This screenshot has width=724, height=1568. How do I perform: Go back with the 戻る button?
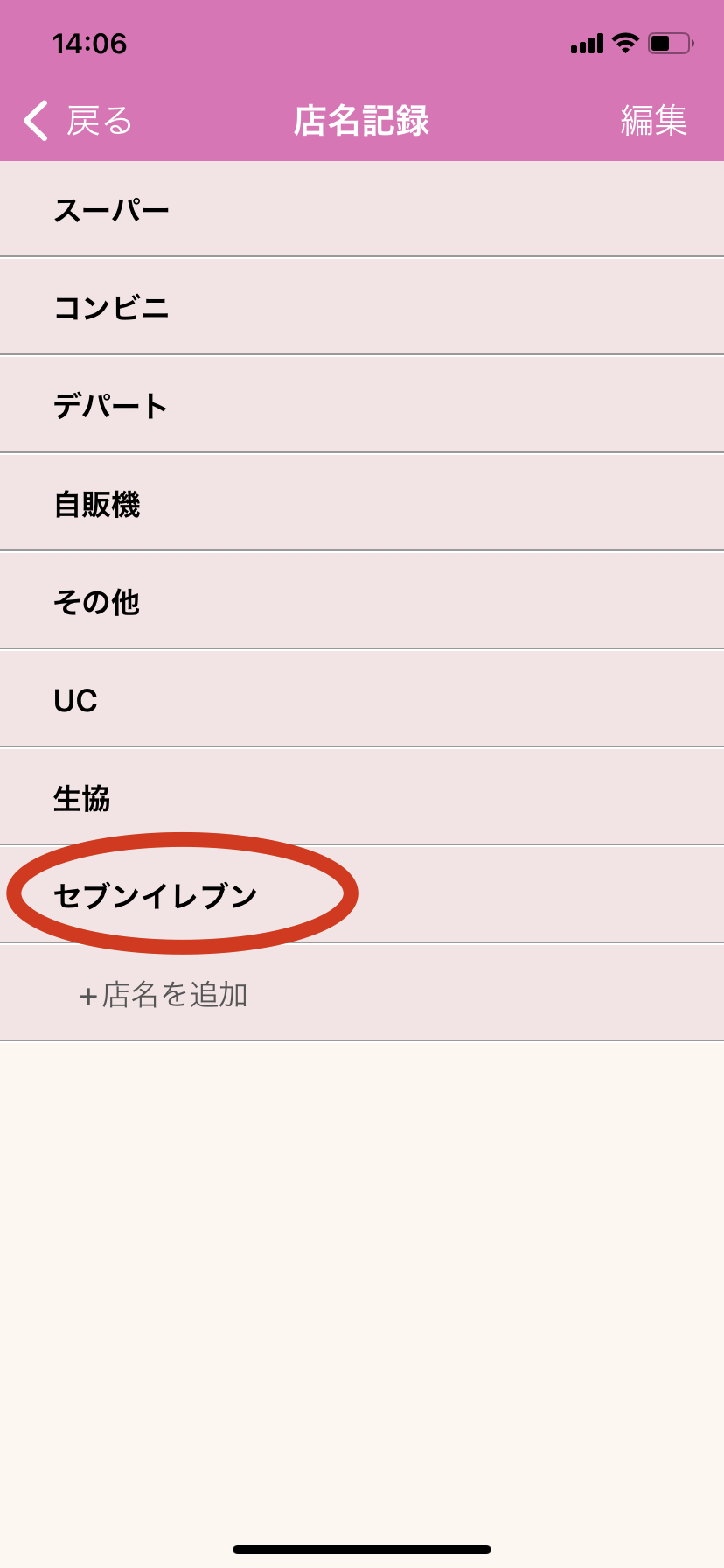tap(79, 121)
